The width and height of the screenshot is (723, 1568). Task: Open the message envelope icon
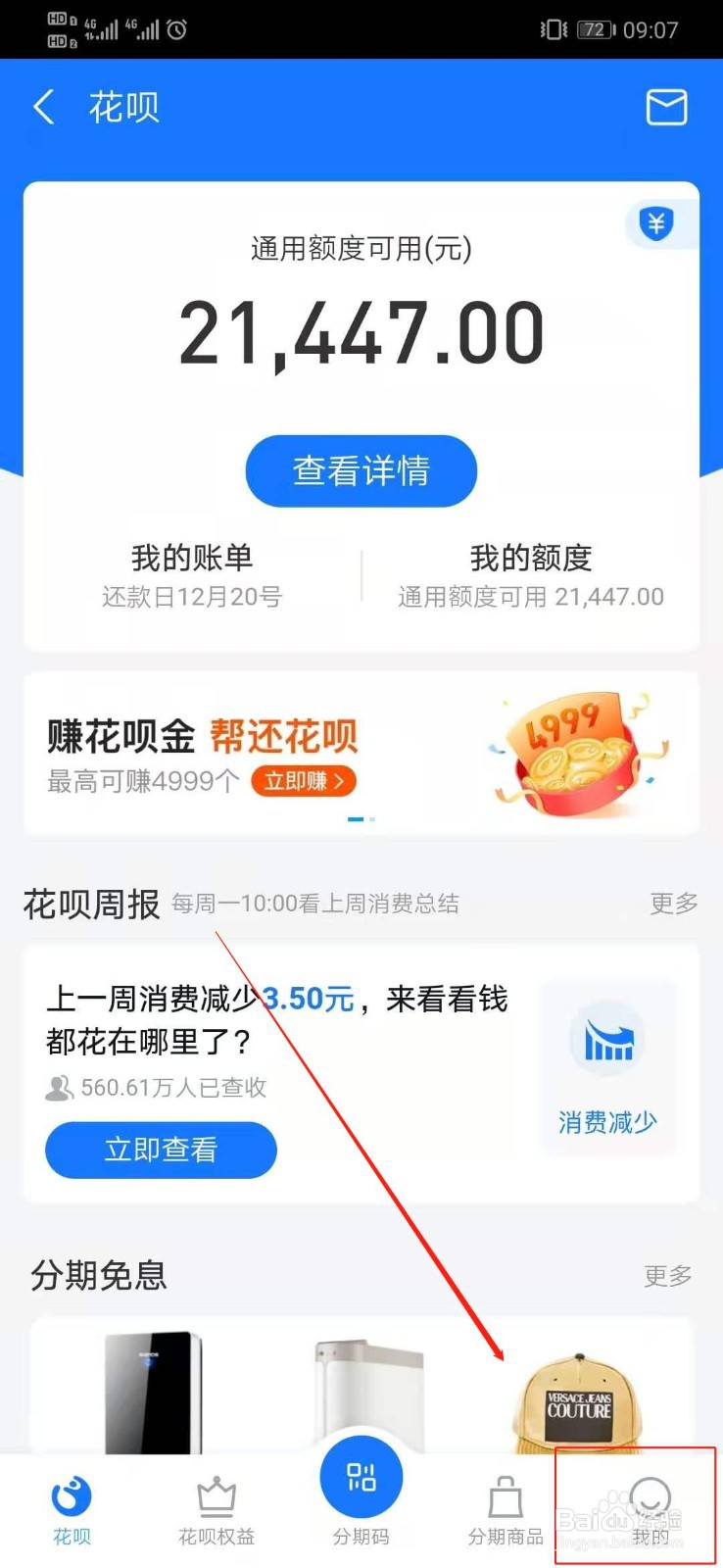667,109
